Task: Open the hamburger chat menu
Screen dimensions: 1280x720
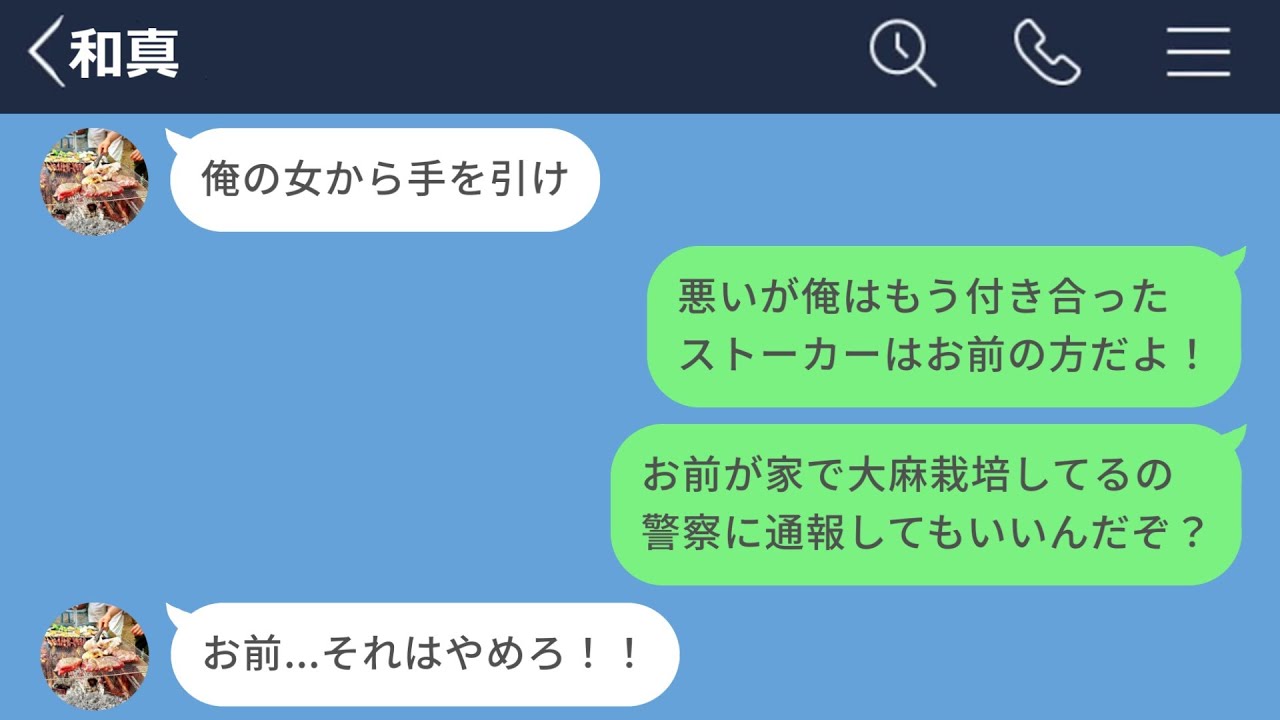Action: [x=1197, y=53]
